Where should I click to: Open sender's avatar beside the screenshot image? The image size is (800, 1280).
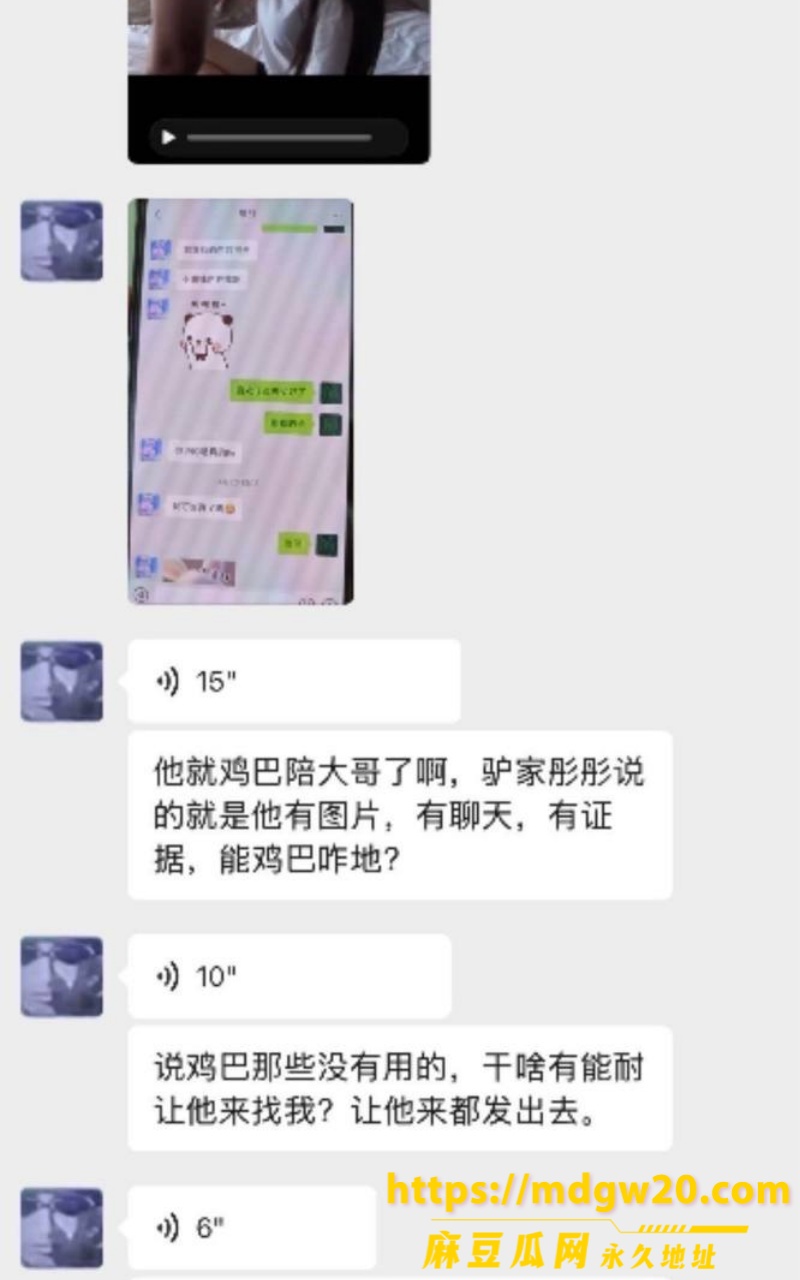62,241
